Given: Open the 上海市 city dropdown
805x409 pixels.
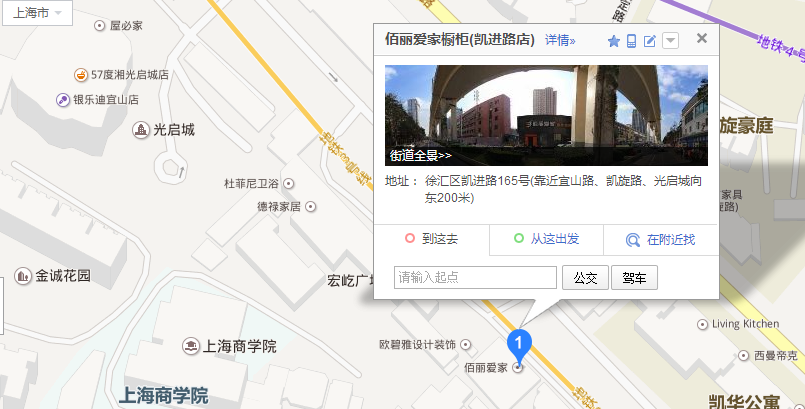Looking at the screenshot, I should pos(37,13).
